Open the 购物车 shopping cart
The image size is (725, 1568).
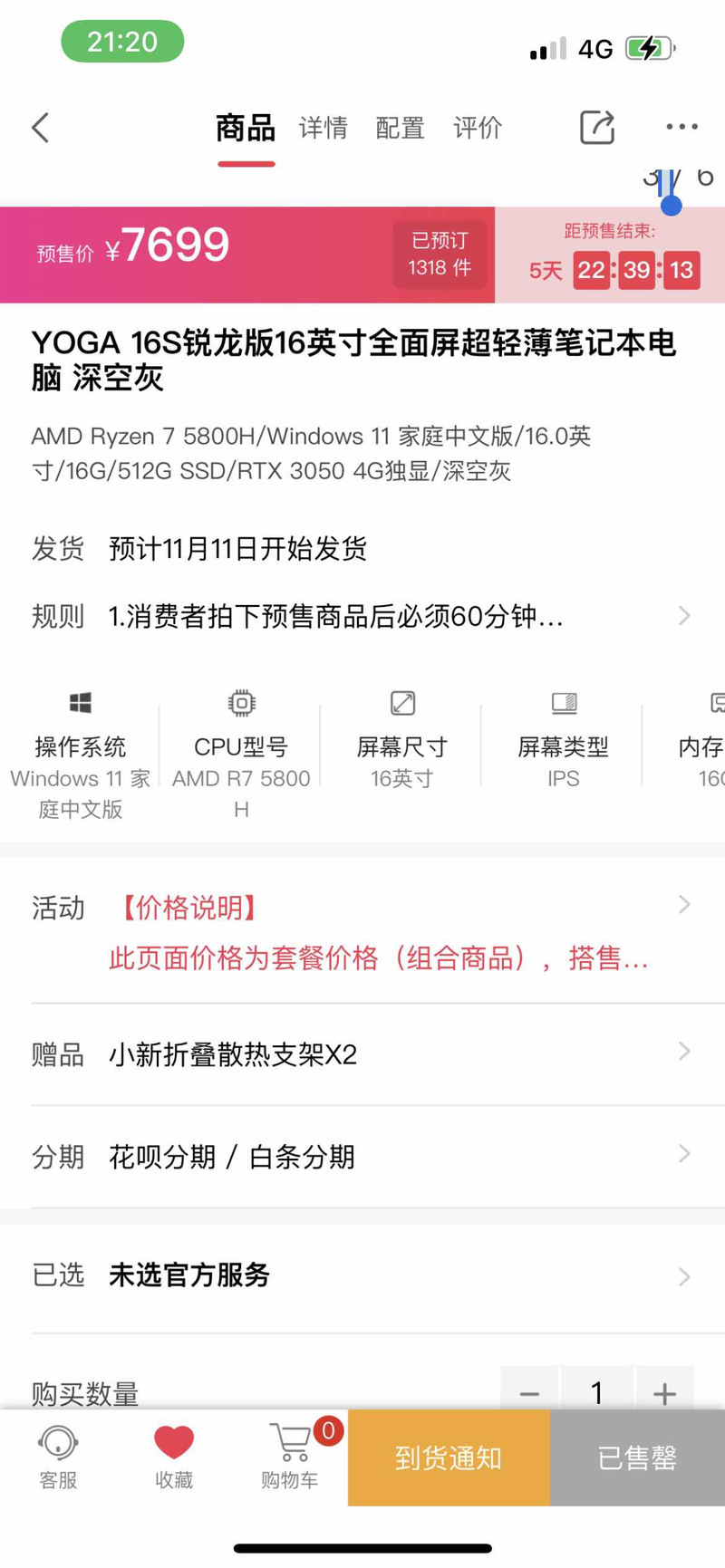[x=292, y=1457]
